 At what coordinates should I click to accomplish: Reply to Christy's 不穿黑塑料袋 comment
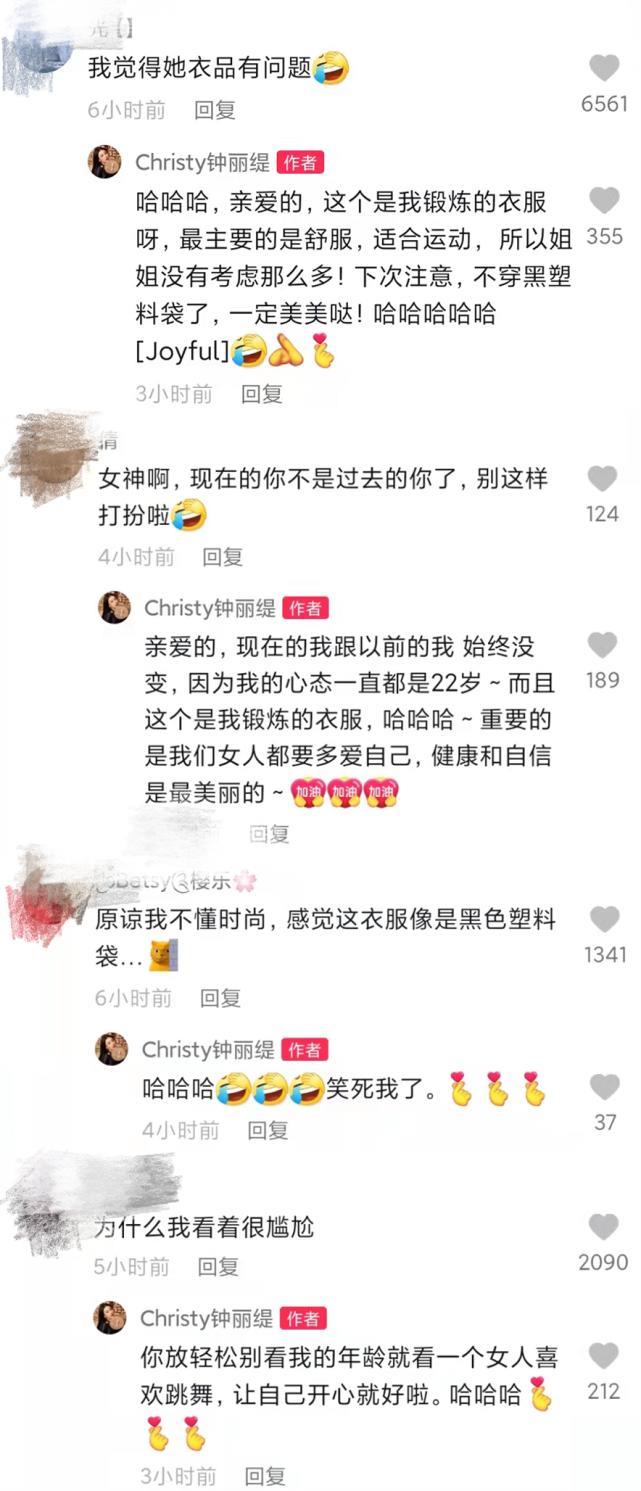[x=262, y=394]
